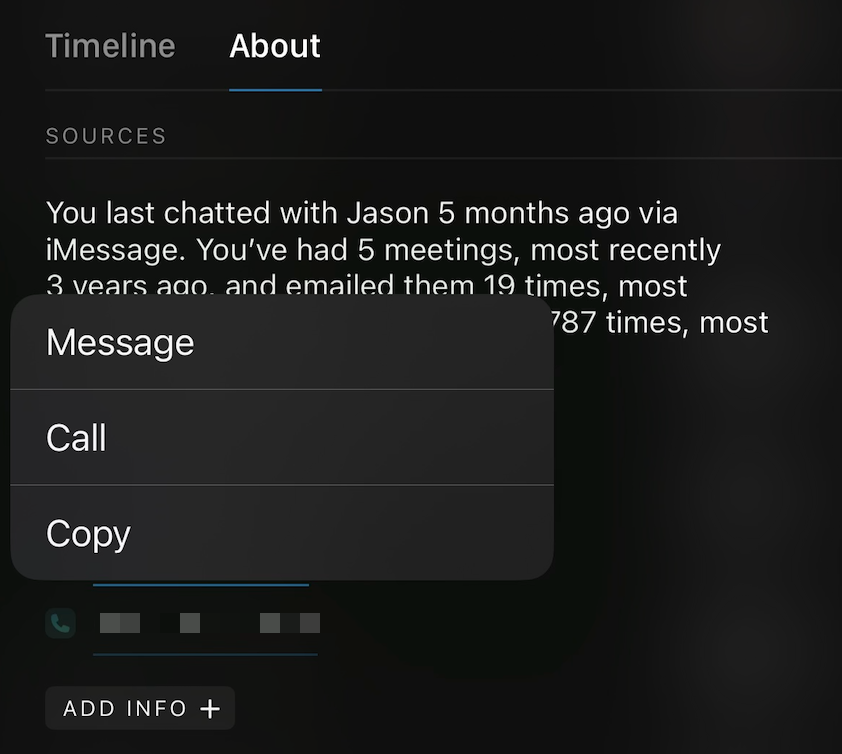Viewport: 842px width, 754px height.
Task: Select Call in the context menu
Action: pos(281,438)
